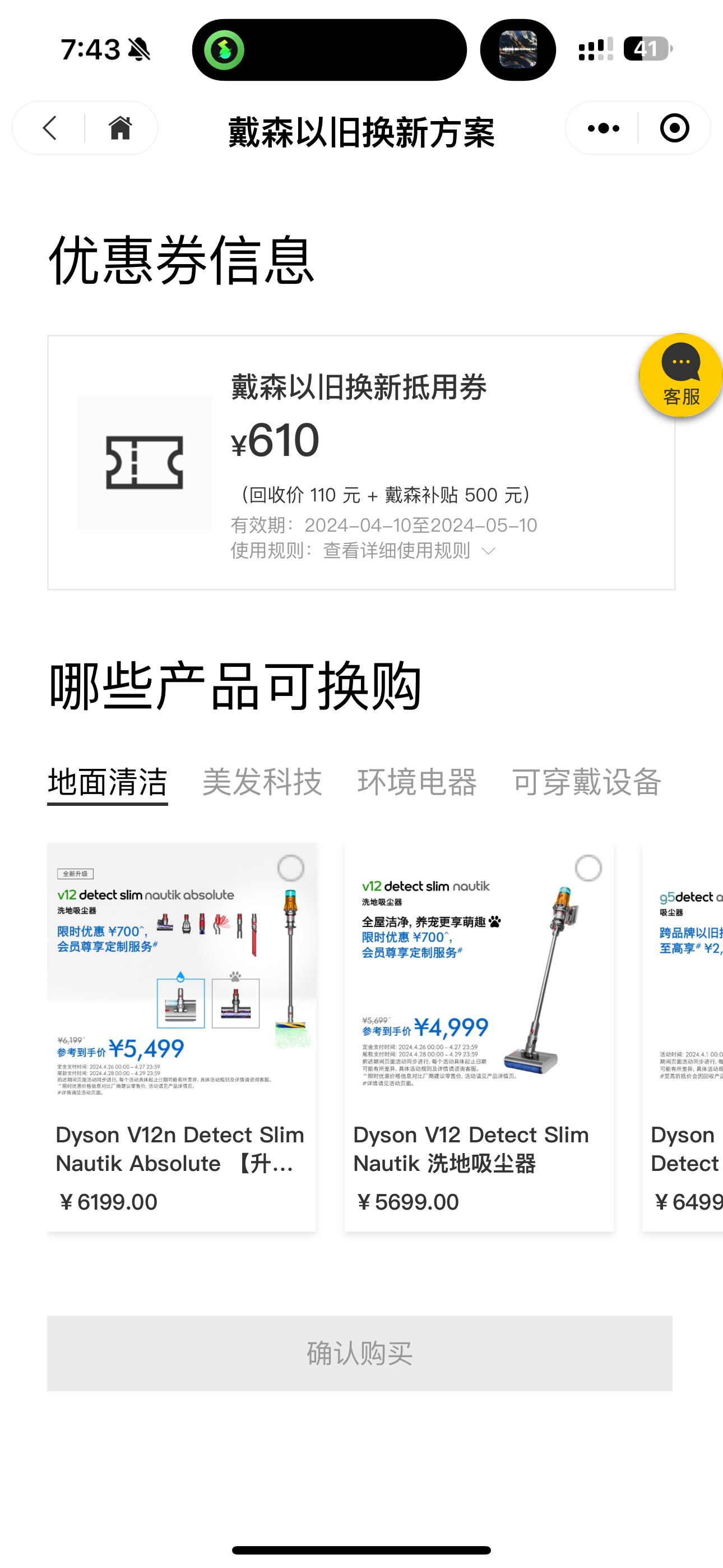Go back to the previous page
The height and width of the screenshot is (1568, 723).
(50, 128)
